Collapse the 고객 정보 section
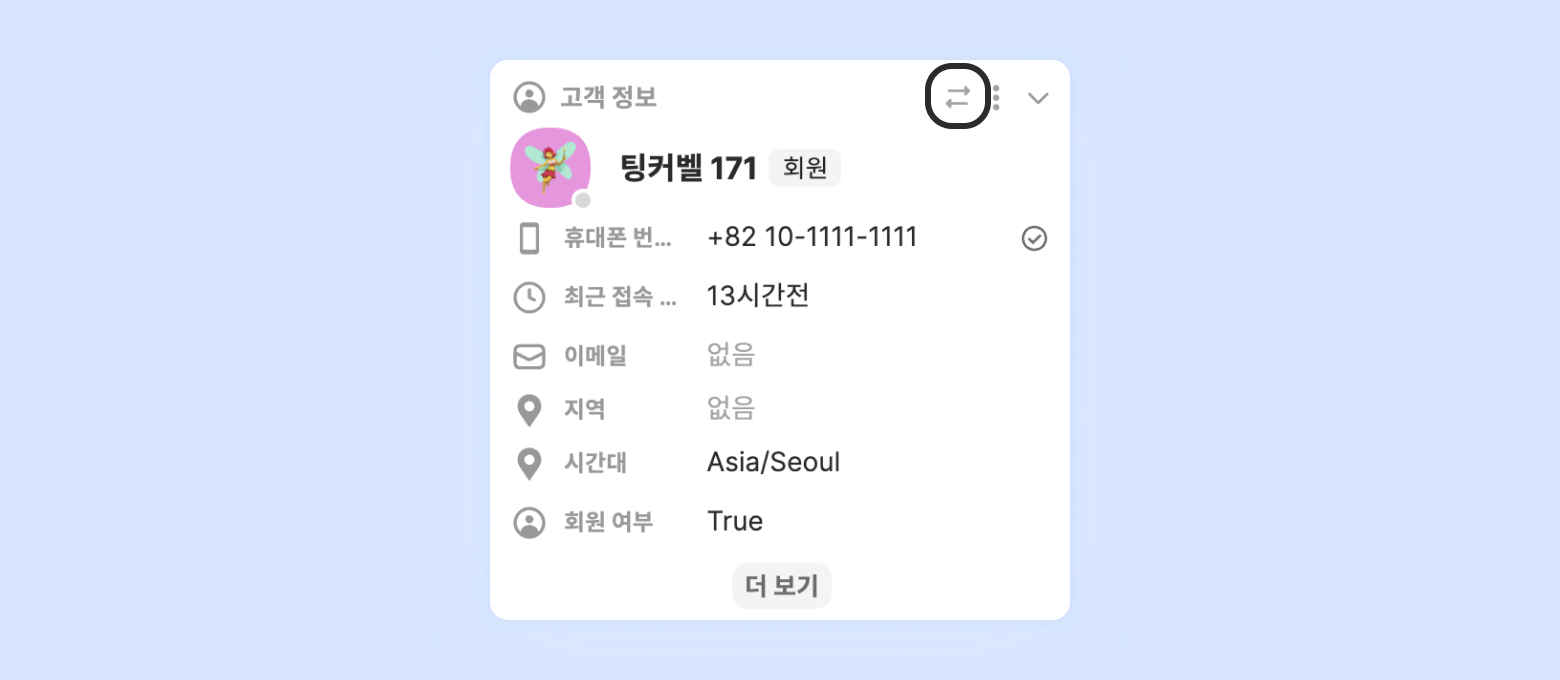Screen dimensions: 1560x680 click(1038, 98)
